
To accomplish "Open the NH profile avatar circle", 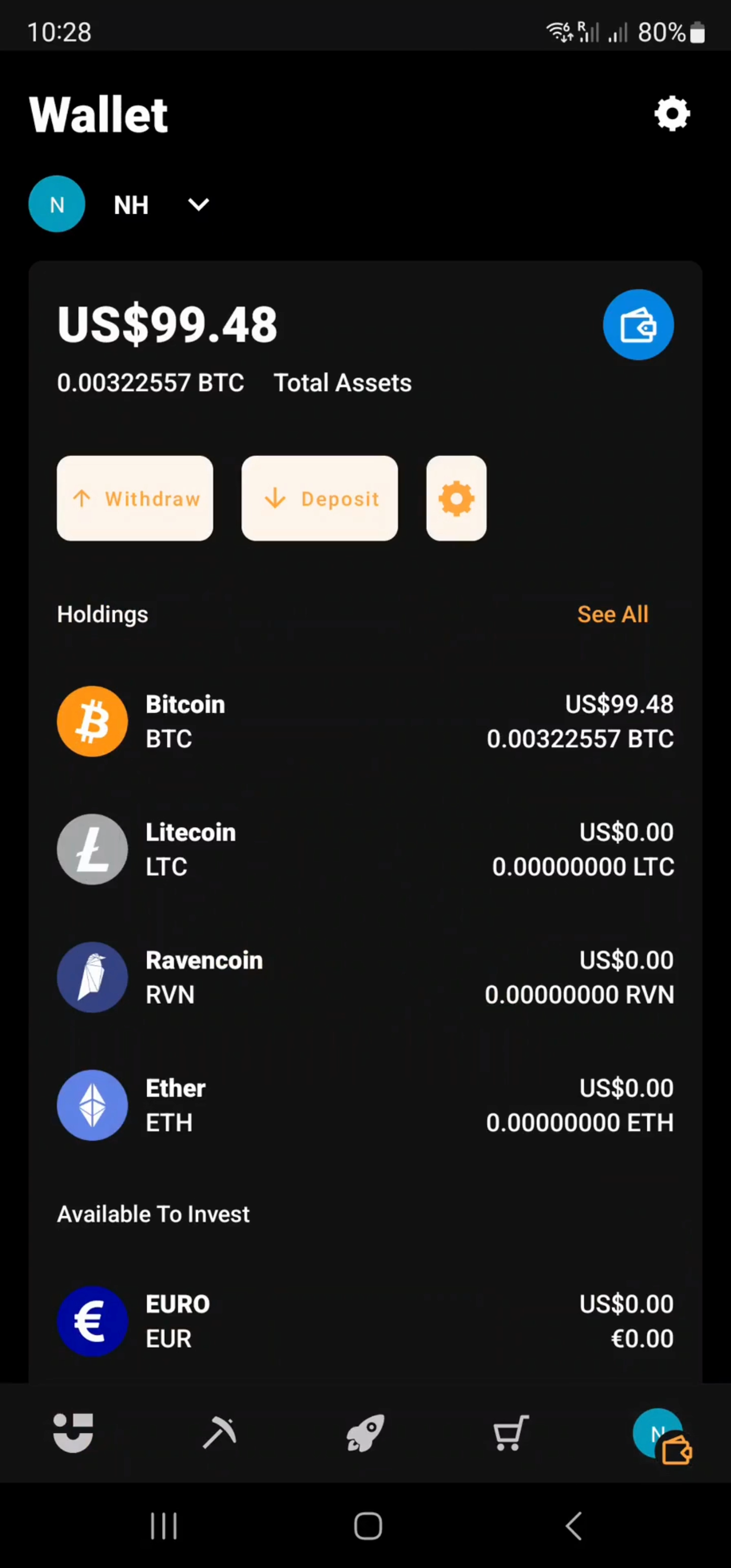I will (57, 204).
